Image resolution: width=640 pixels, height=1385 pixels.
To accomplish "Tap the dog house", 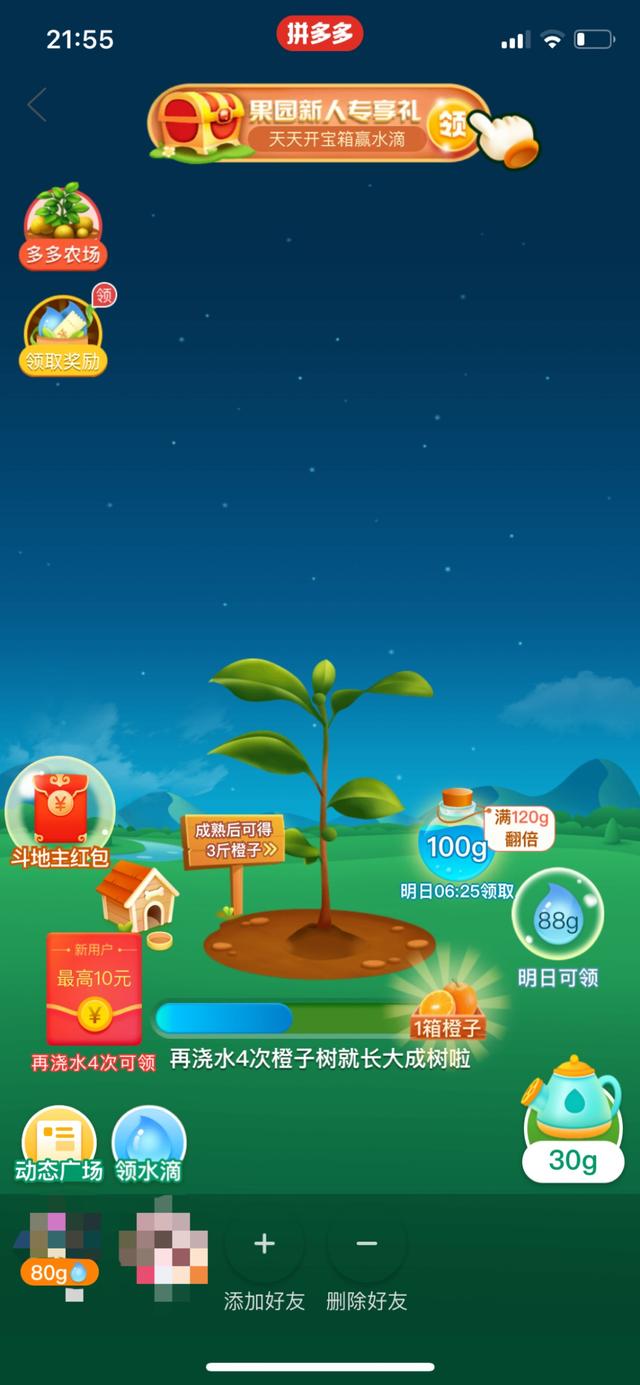I will pyautogui.click(x=137, y=897).
